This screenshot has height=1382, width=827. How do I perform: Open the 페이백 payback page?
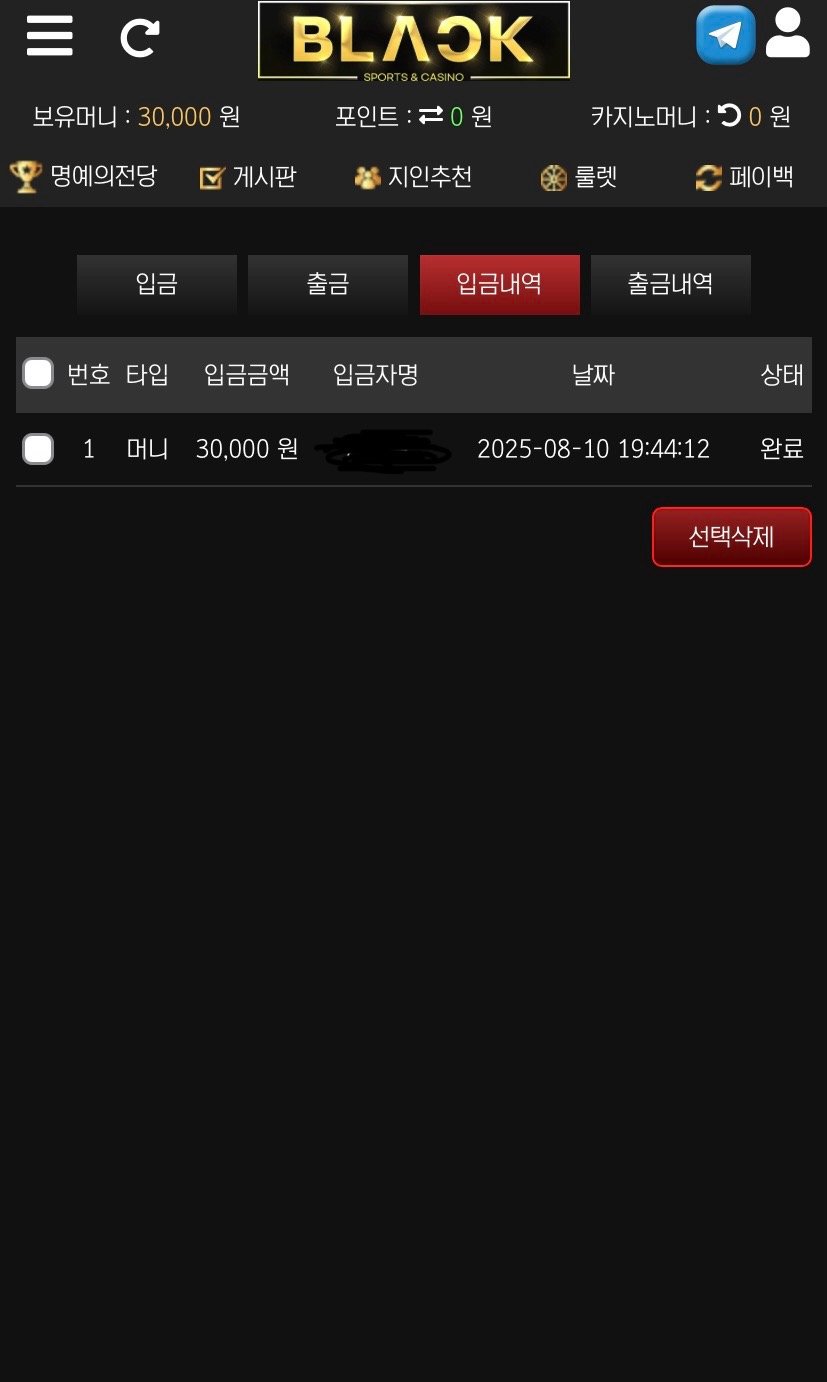pyautogui.click(x=744, y=177)
